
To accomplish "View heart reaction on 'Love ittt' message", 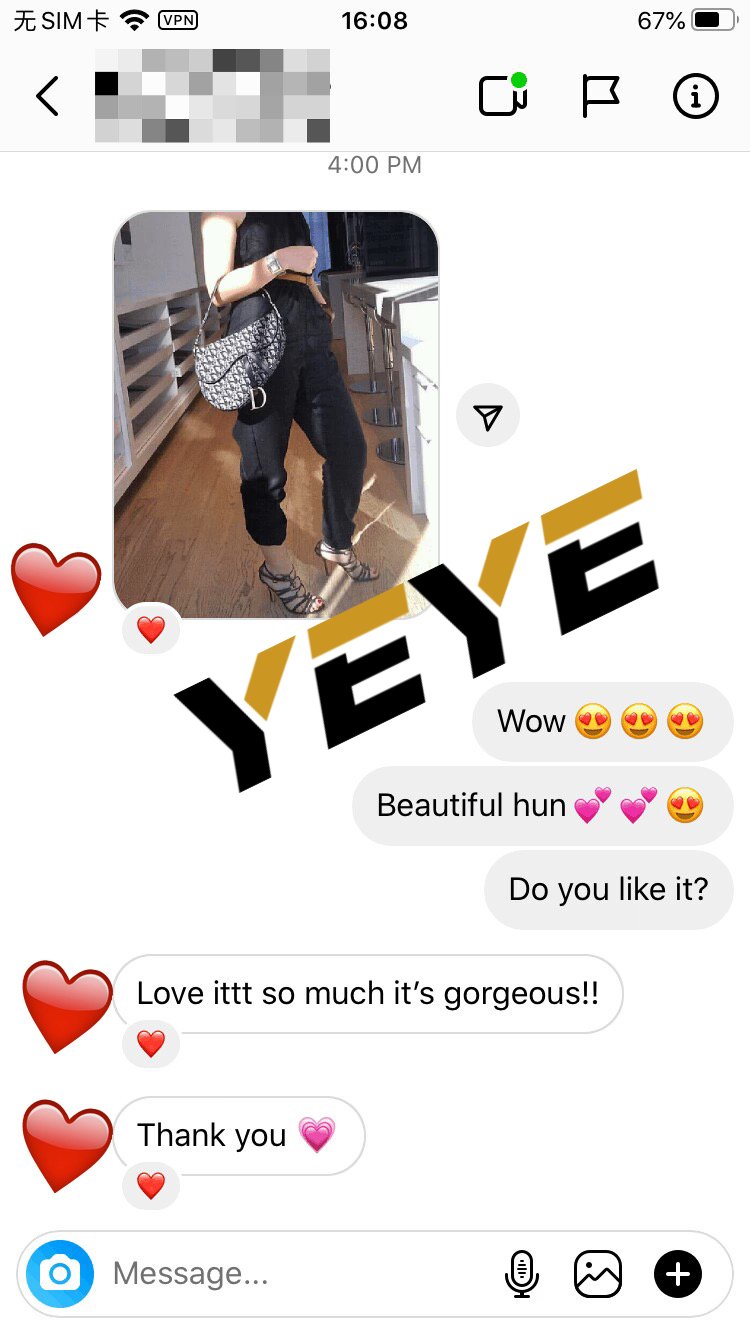I will (x=151, y=1044).
